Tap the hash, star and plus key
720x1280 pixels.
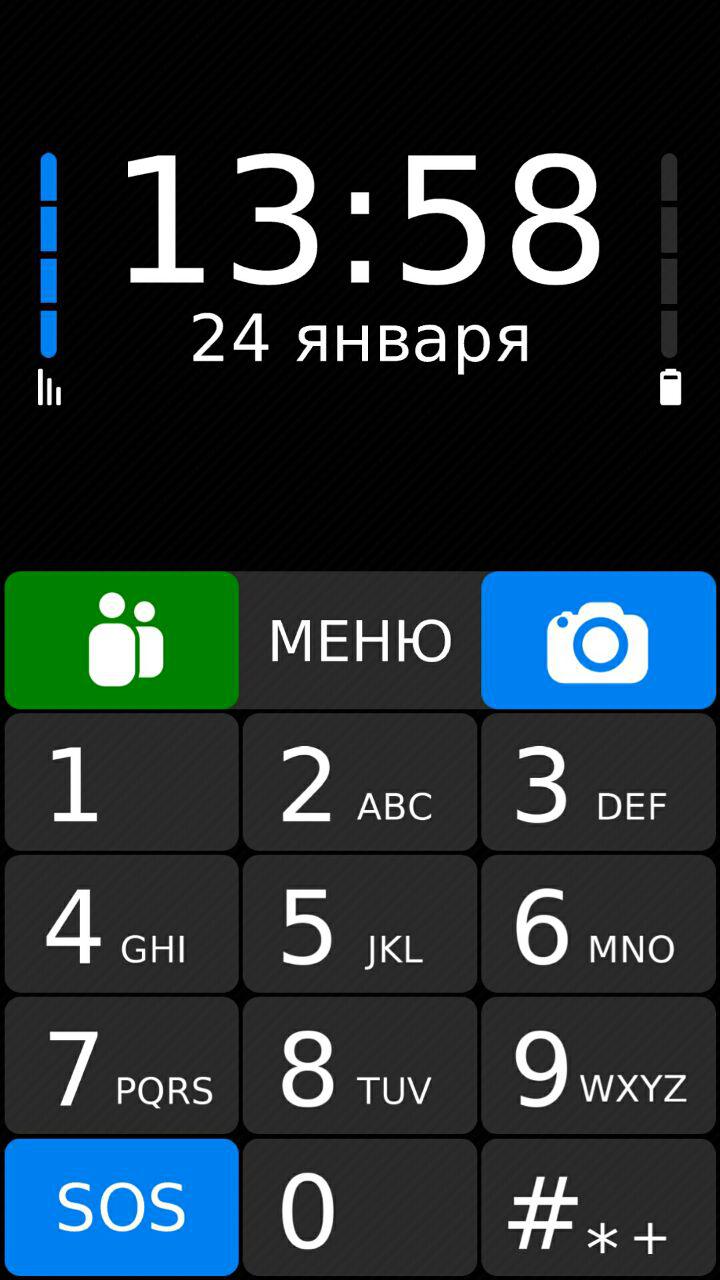pyautogui.click(x=598, y=1208)
